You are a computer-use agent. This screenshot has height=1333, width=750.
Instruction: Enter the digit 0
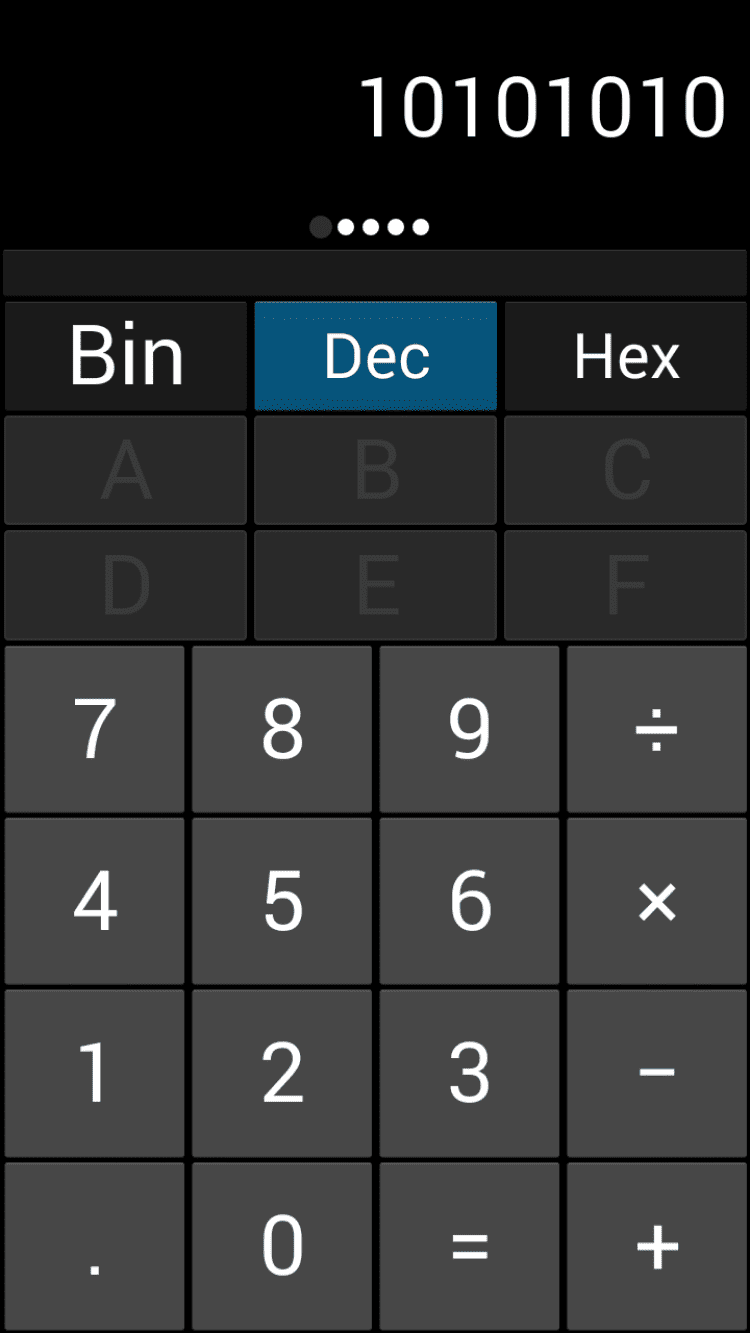(282, 1245)
